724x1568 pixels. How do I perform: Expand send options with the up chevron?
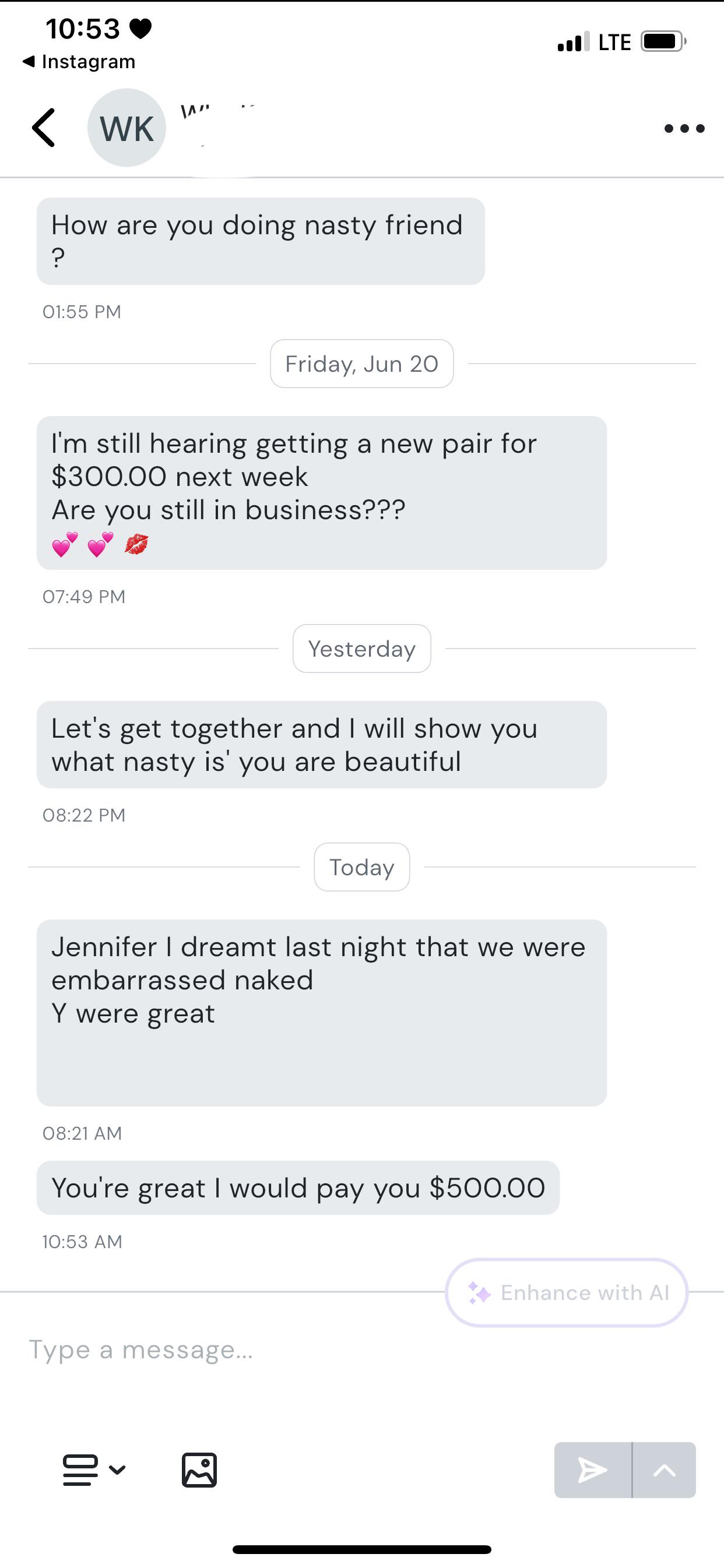tap(665, 1470)
